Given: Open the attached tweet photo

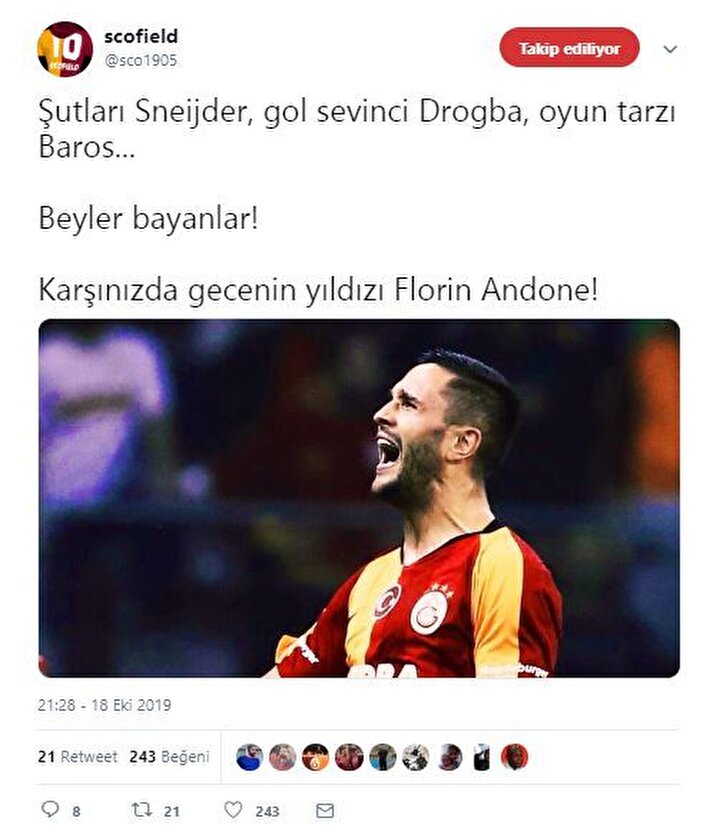Looking at the screenshot, I should point(359,498).
